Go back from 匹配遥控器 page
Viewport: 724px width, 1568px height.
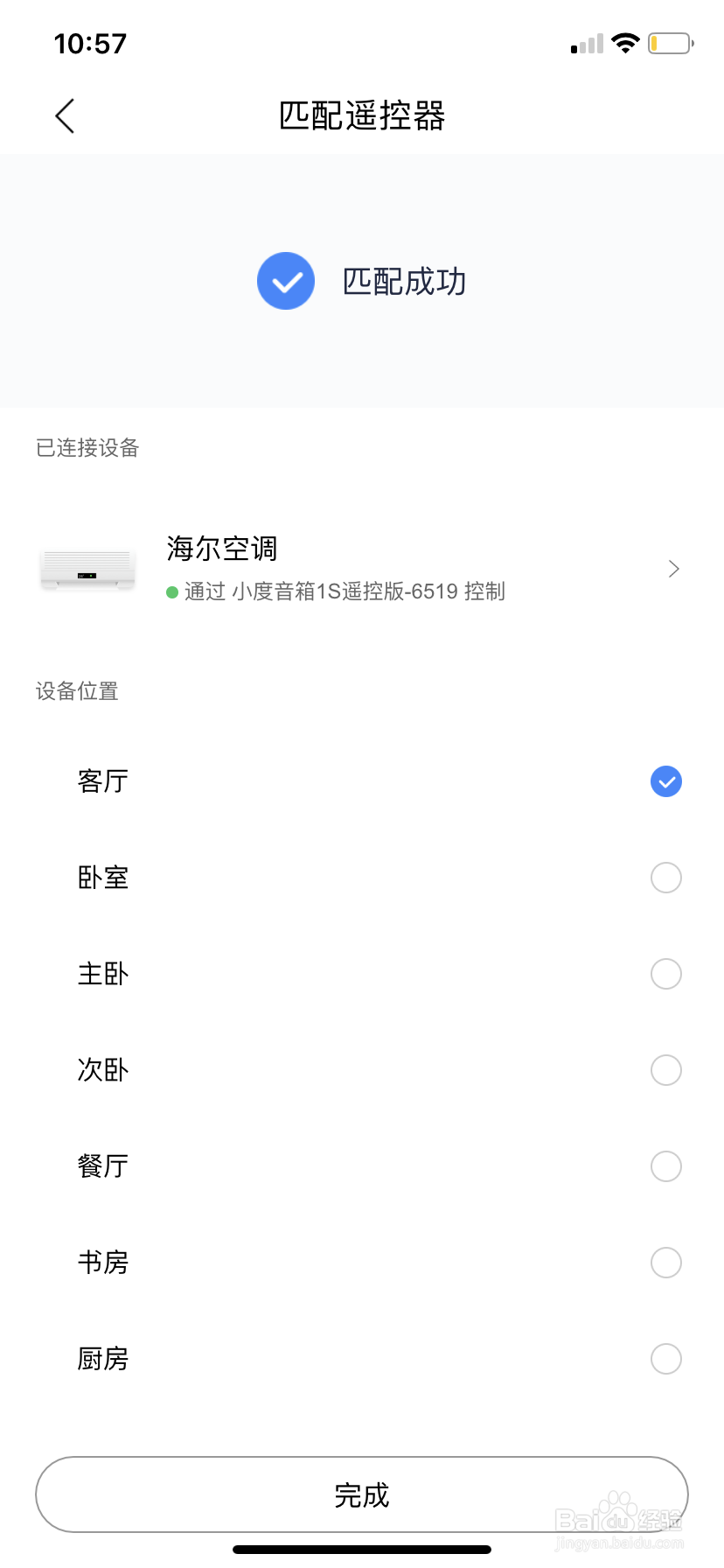coord(65,115)
